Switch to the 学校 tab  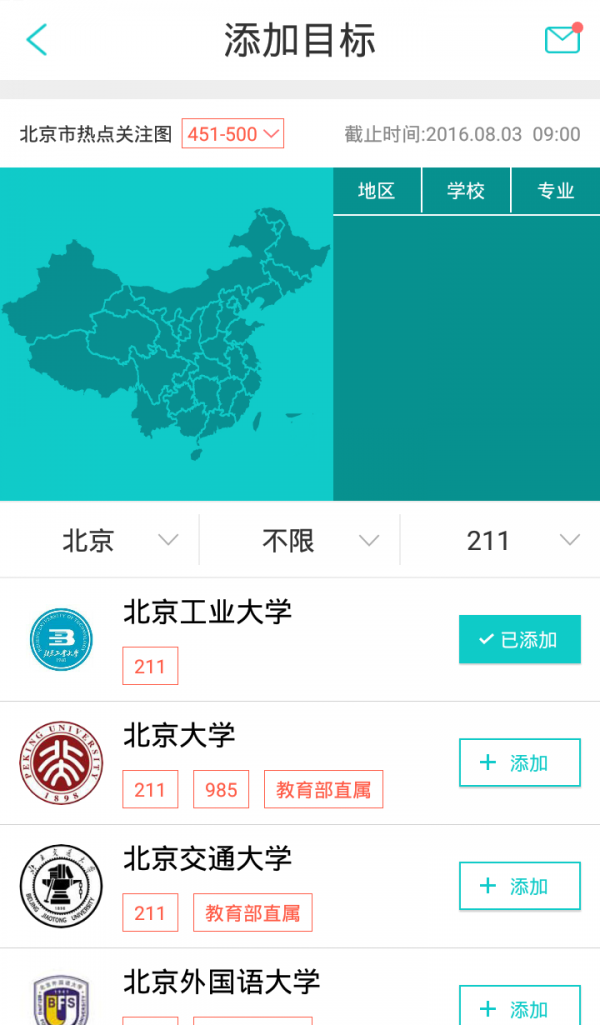[466, 191]
